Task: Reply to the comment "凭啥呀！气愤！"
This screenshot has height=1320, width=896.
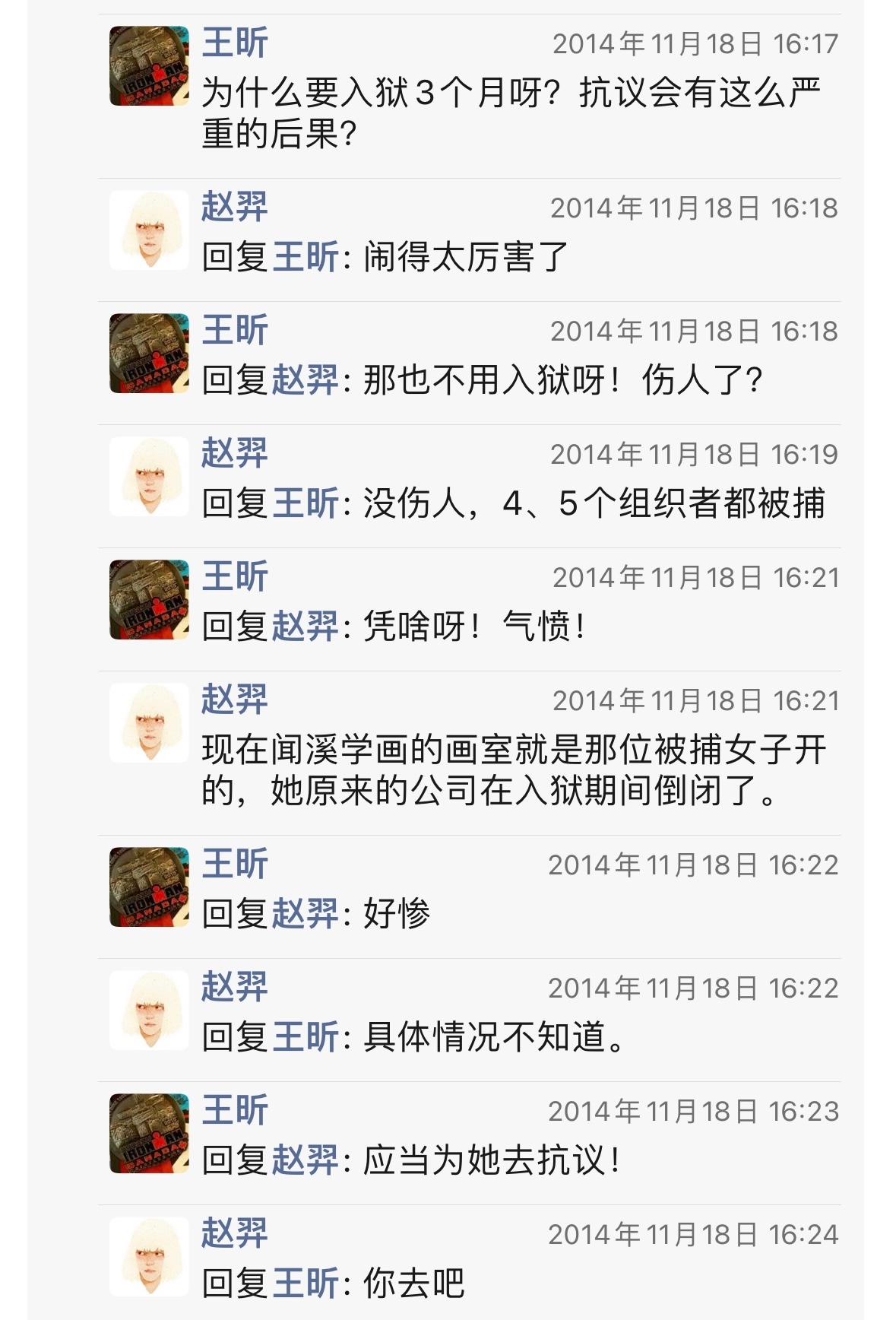Action: [x=473, y=627]
